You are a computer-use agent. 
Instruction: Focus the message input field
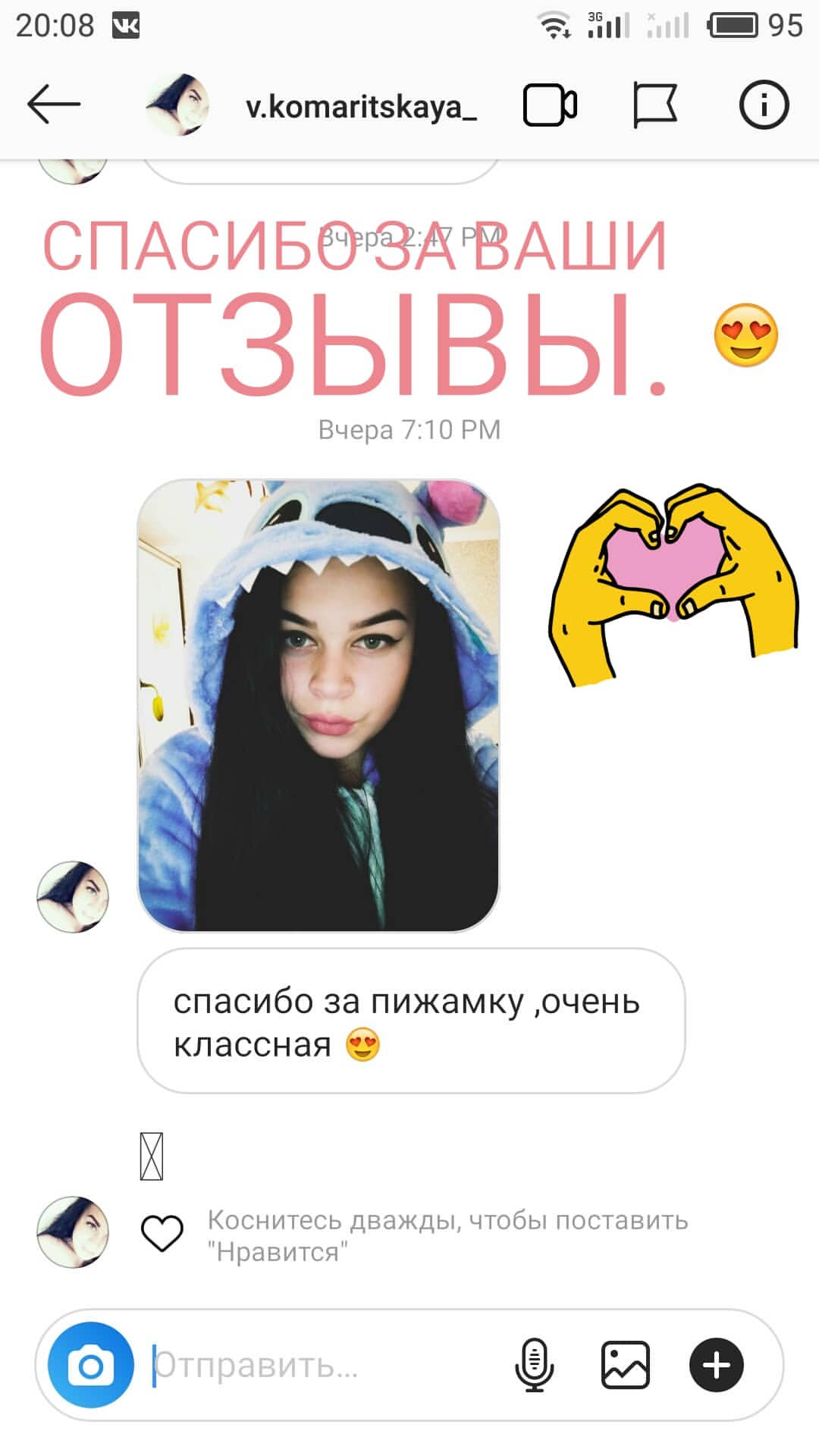coord(318,1366)
